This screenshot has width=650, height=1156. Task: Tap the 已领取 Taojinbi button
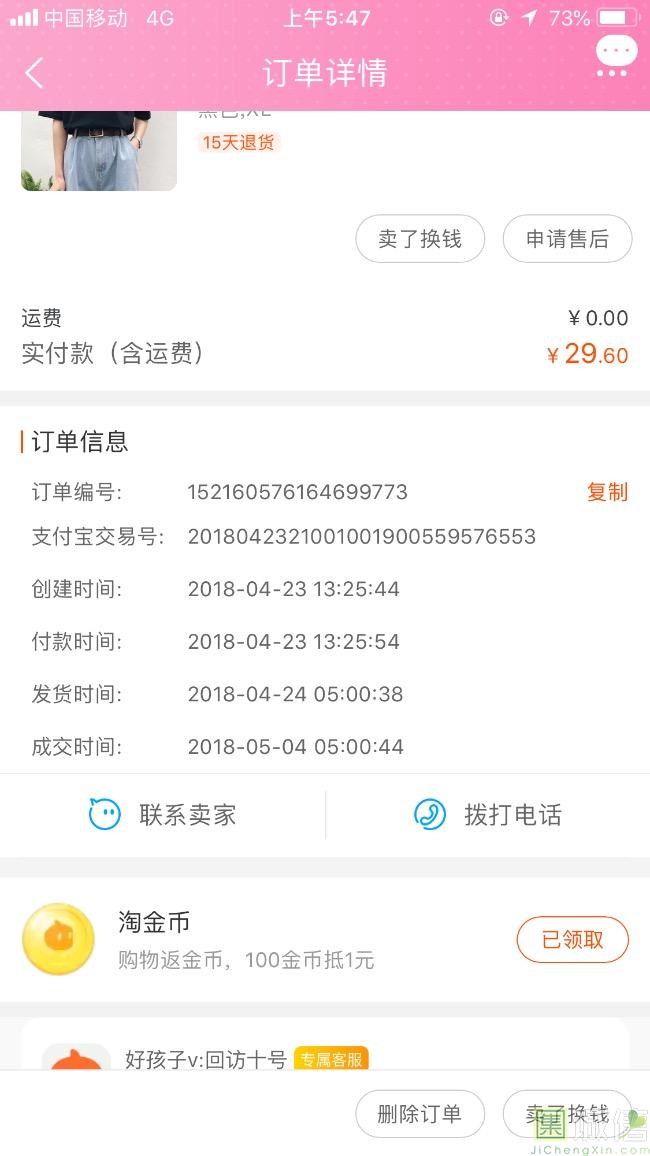coord(572,940)
